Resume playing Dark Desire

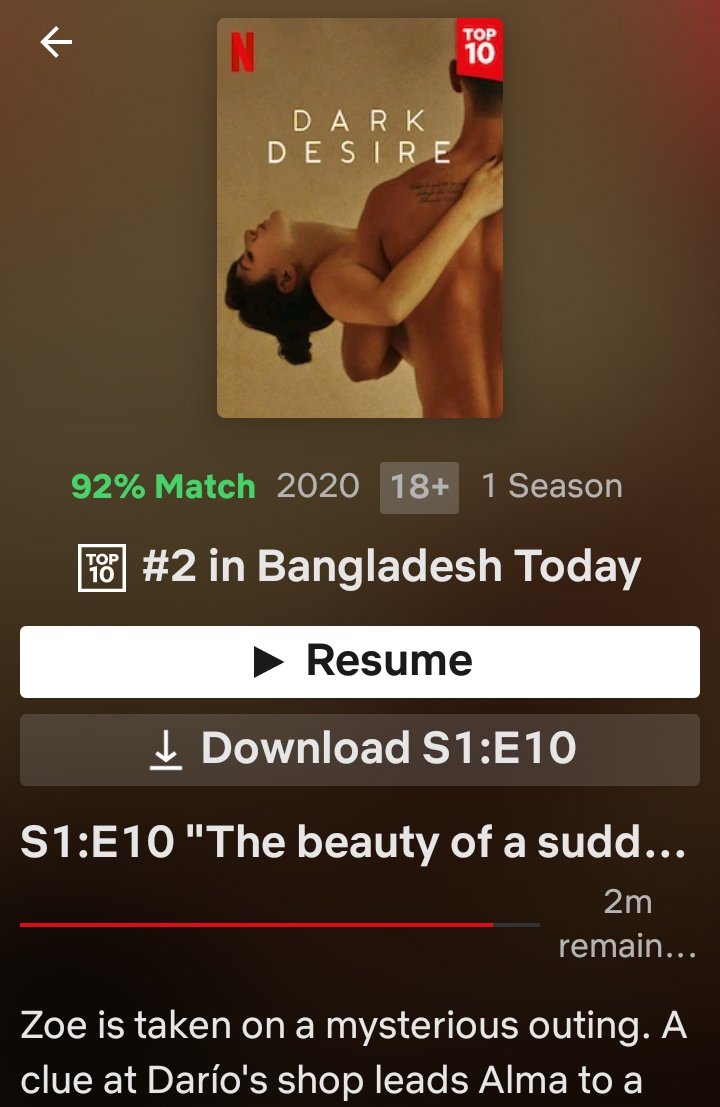[360, 661]
